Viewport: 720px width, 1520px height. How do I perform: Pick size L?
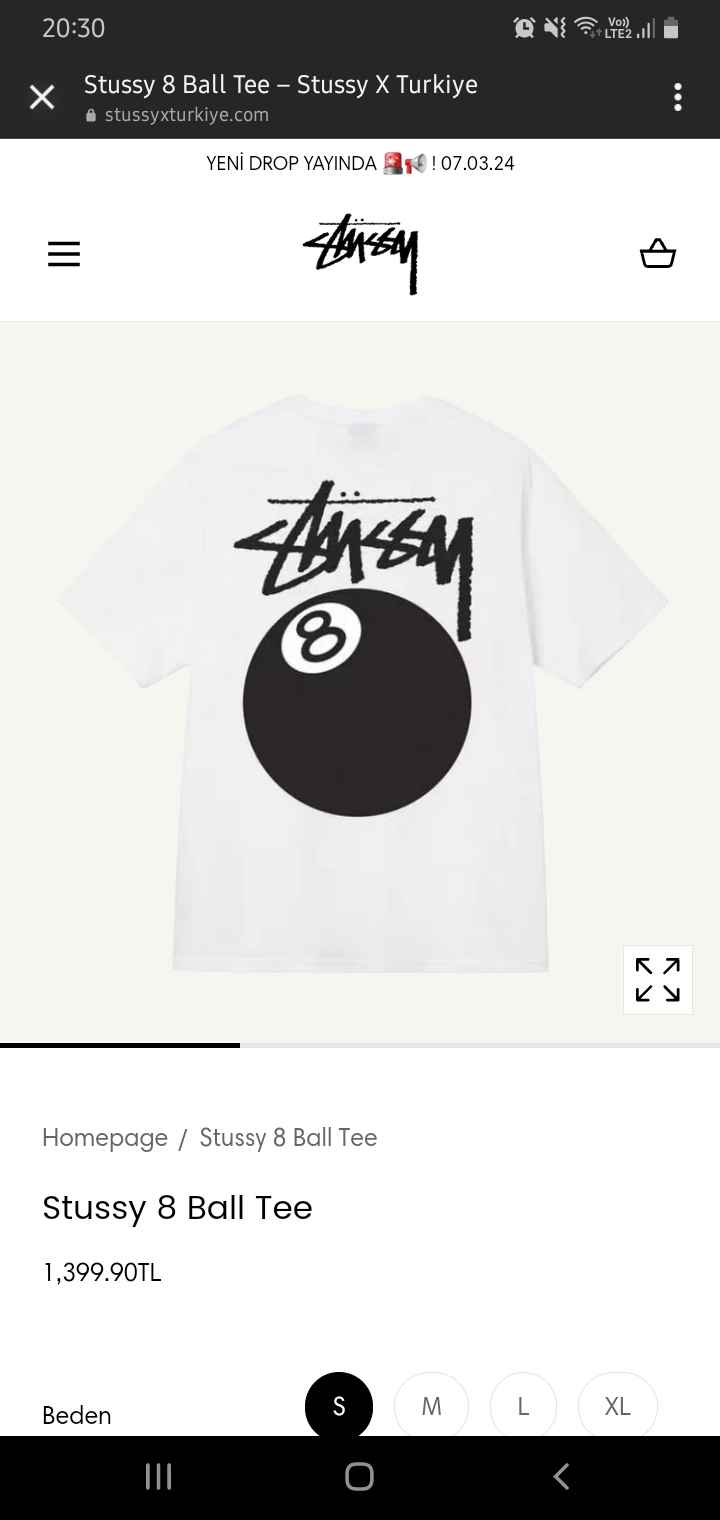pos(523,1406)
